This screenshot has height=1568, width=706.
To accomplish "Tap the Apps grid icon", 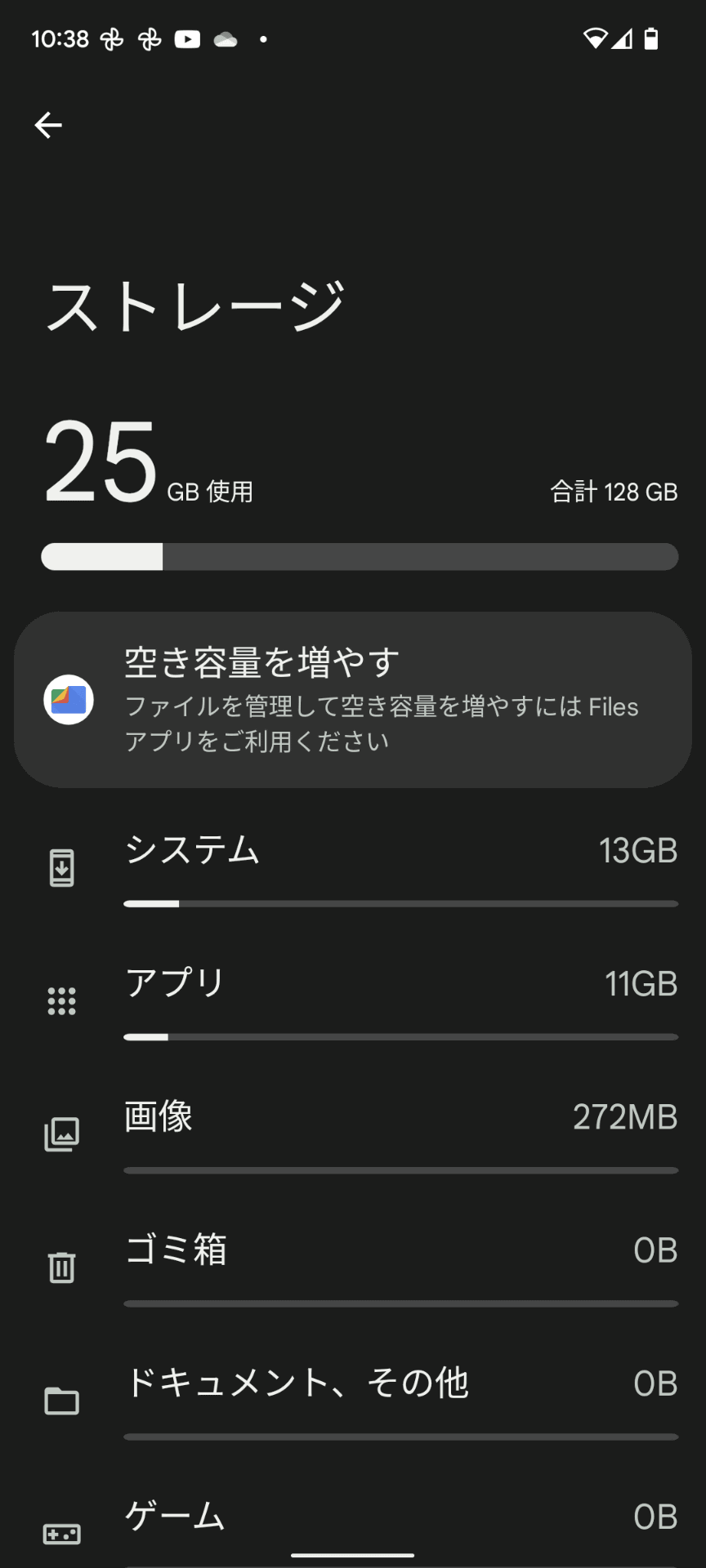I will pos(62,998).
